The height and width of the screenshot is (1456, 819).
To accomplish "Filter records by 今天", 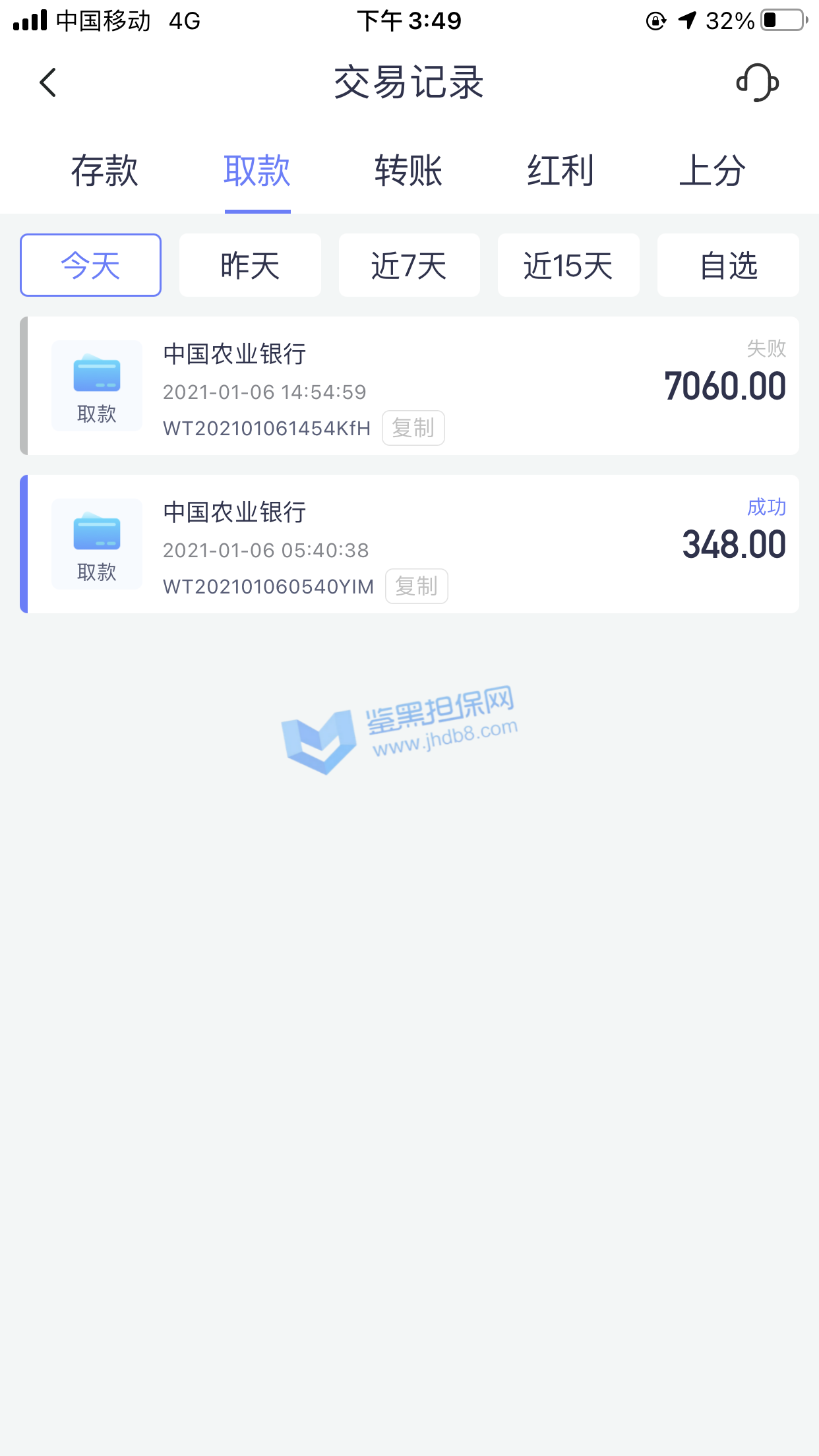I will coord(91,265).
